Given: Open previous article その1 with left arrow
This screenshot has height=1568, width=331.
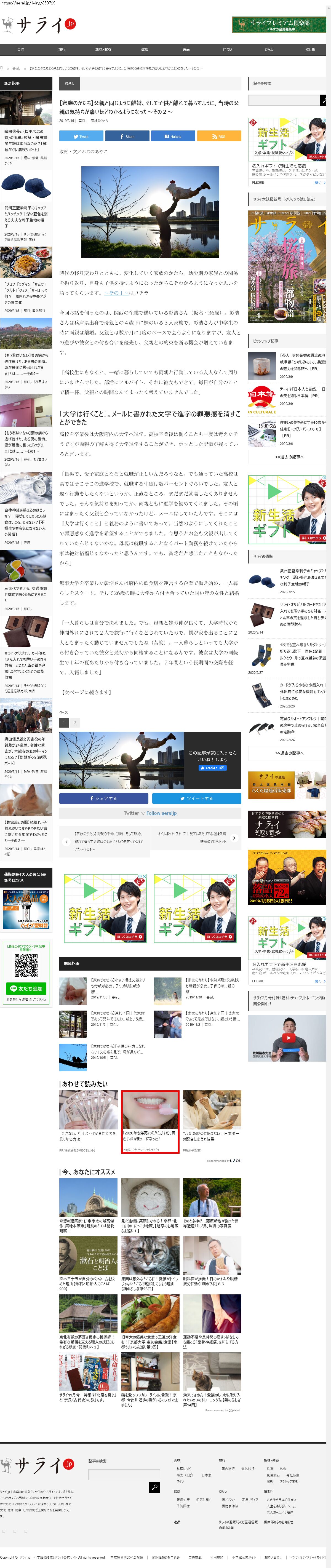Looking at the screenshot, I should pyautogui.click(x=66, y=842).
